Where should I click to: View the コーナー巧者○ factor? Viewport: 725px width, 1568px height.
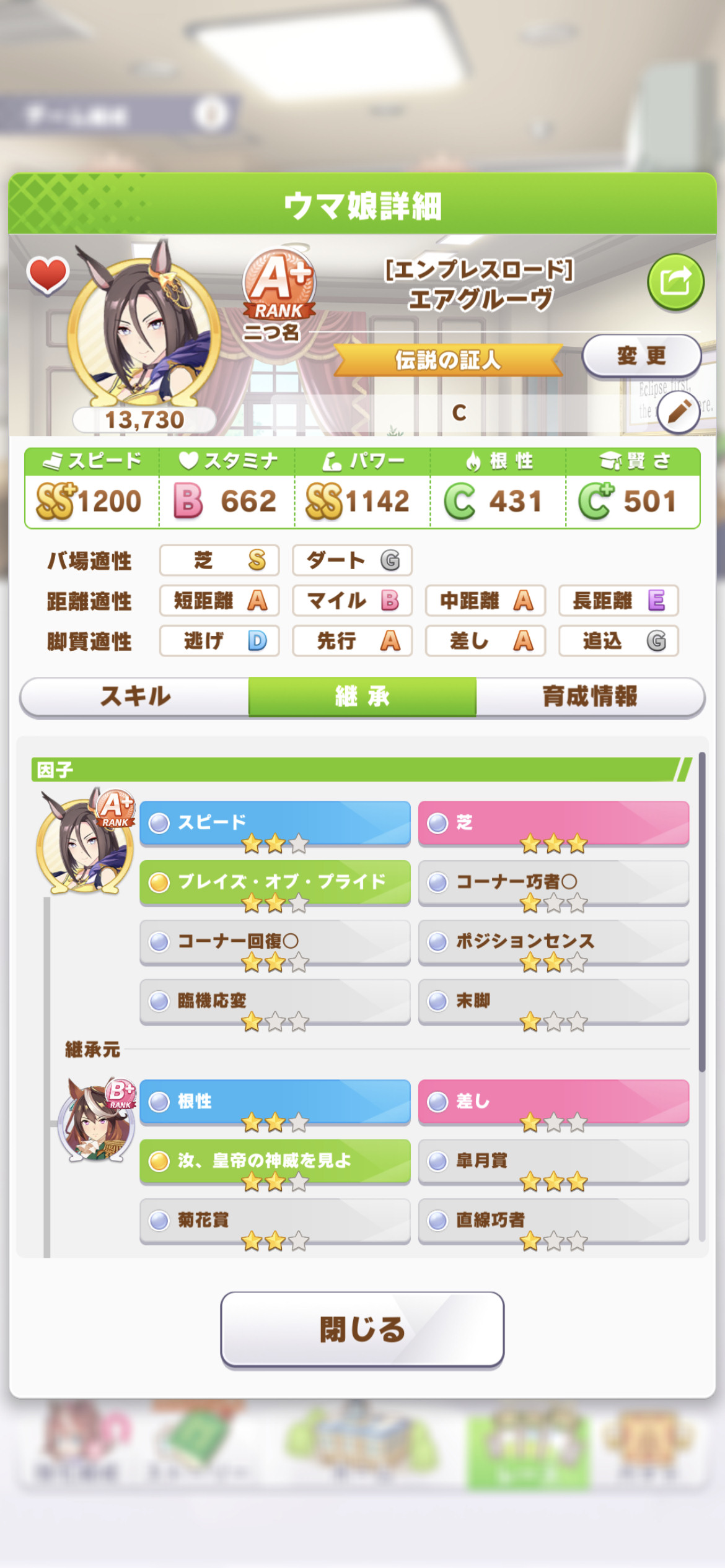click(553, 882)
